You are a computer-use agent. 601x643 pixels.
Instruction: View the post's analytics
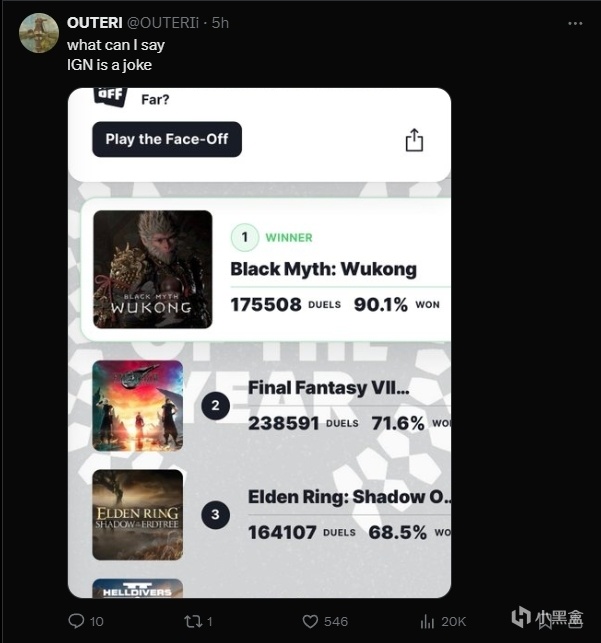(x=429, y=621)
